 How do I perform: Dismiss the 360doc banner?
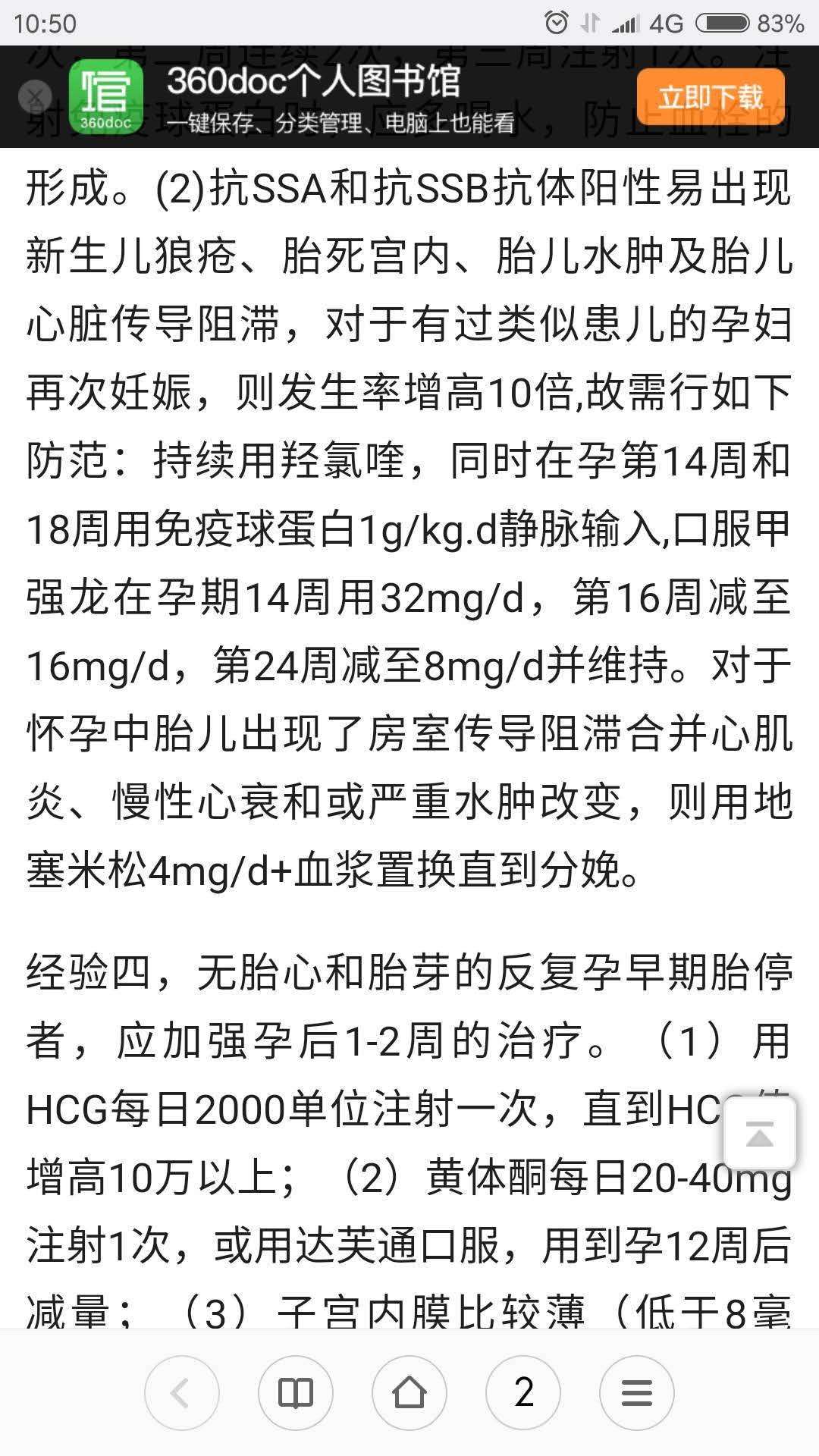coord(34,97)
